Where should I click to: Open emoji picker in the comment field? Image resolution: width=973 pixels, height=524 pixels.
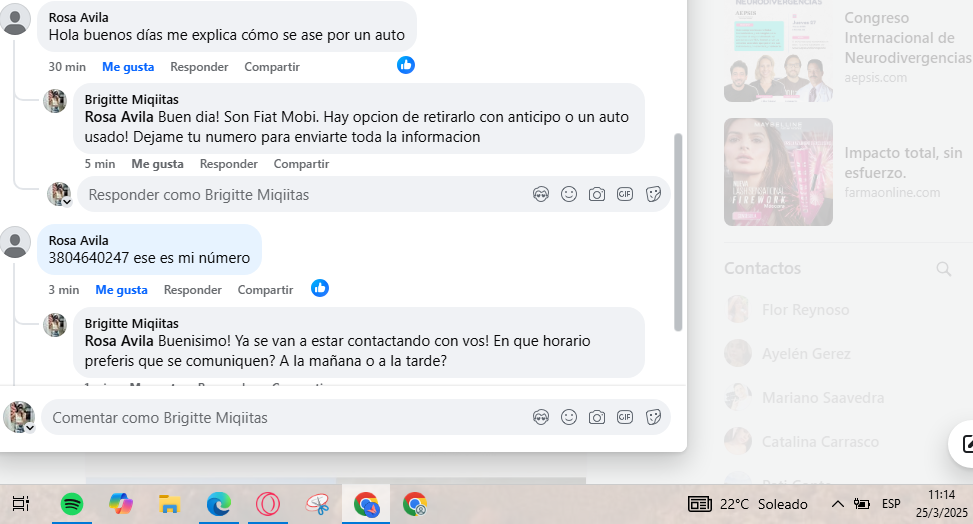pos(569,417)
